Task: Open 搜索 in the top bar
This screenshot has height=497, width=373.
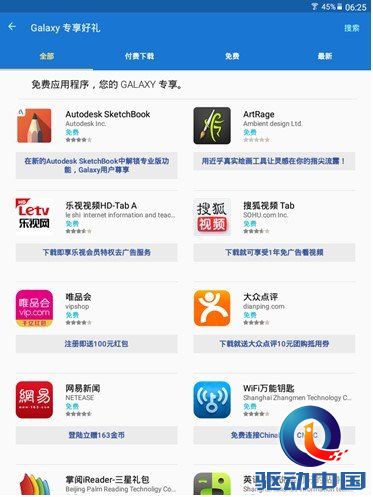Action: pos(352,28)
